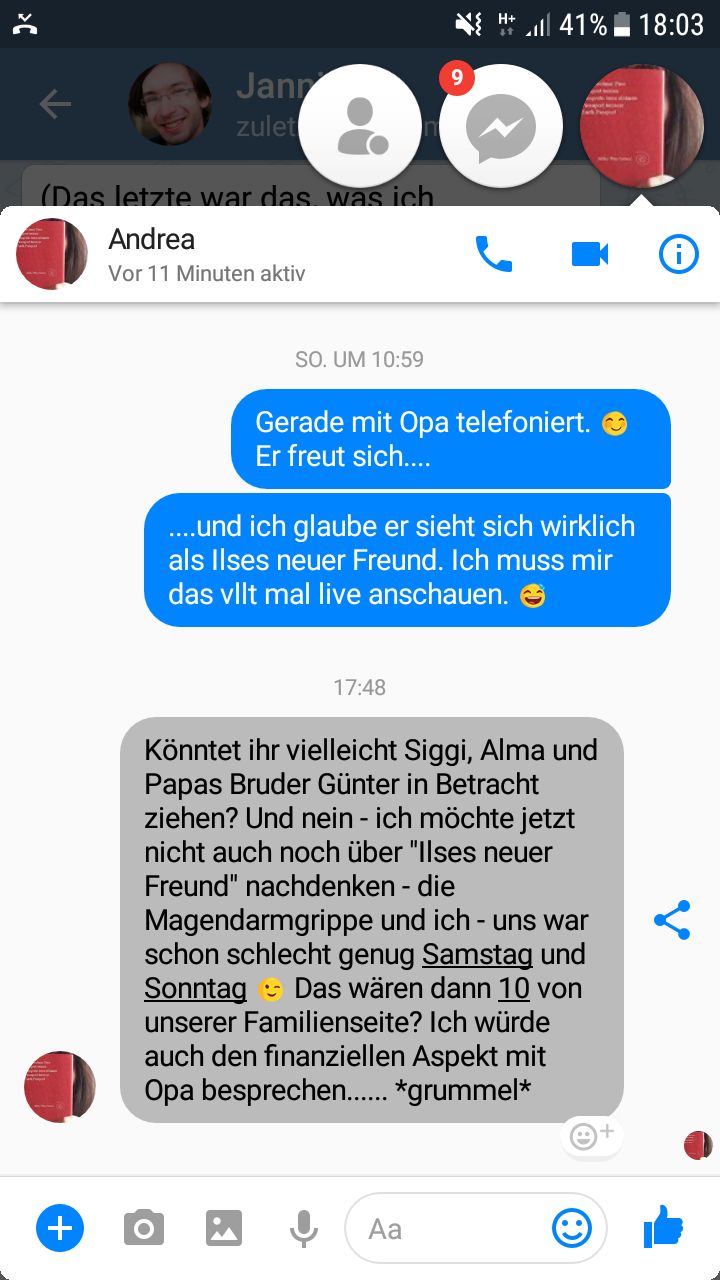
Task: Start a video call with Andrea
Action: (x=590, y=255)
